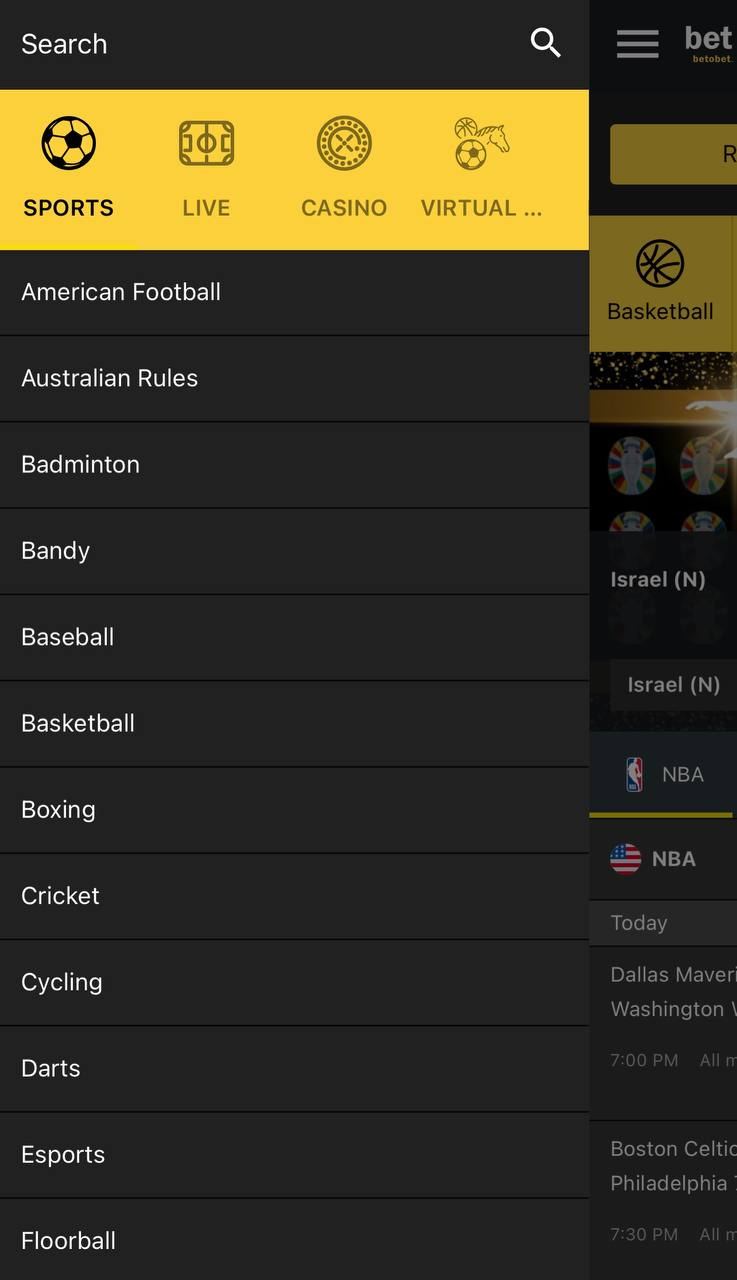Image resolution: width=737 pixels, height=1280 pixels.
Task: Open the Casino roulette icon
Action: 344,142
